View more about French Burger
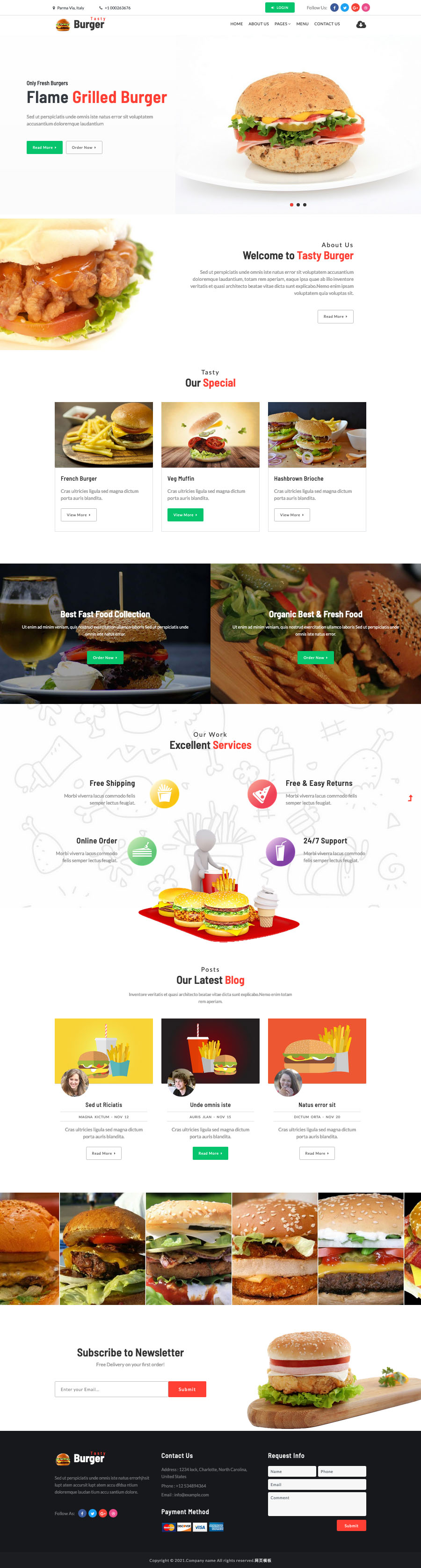The image size is (421, 1568). 79,515
